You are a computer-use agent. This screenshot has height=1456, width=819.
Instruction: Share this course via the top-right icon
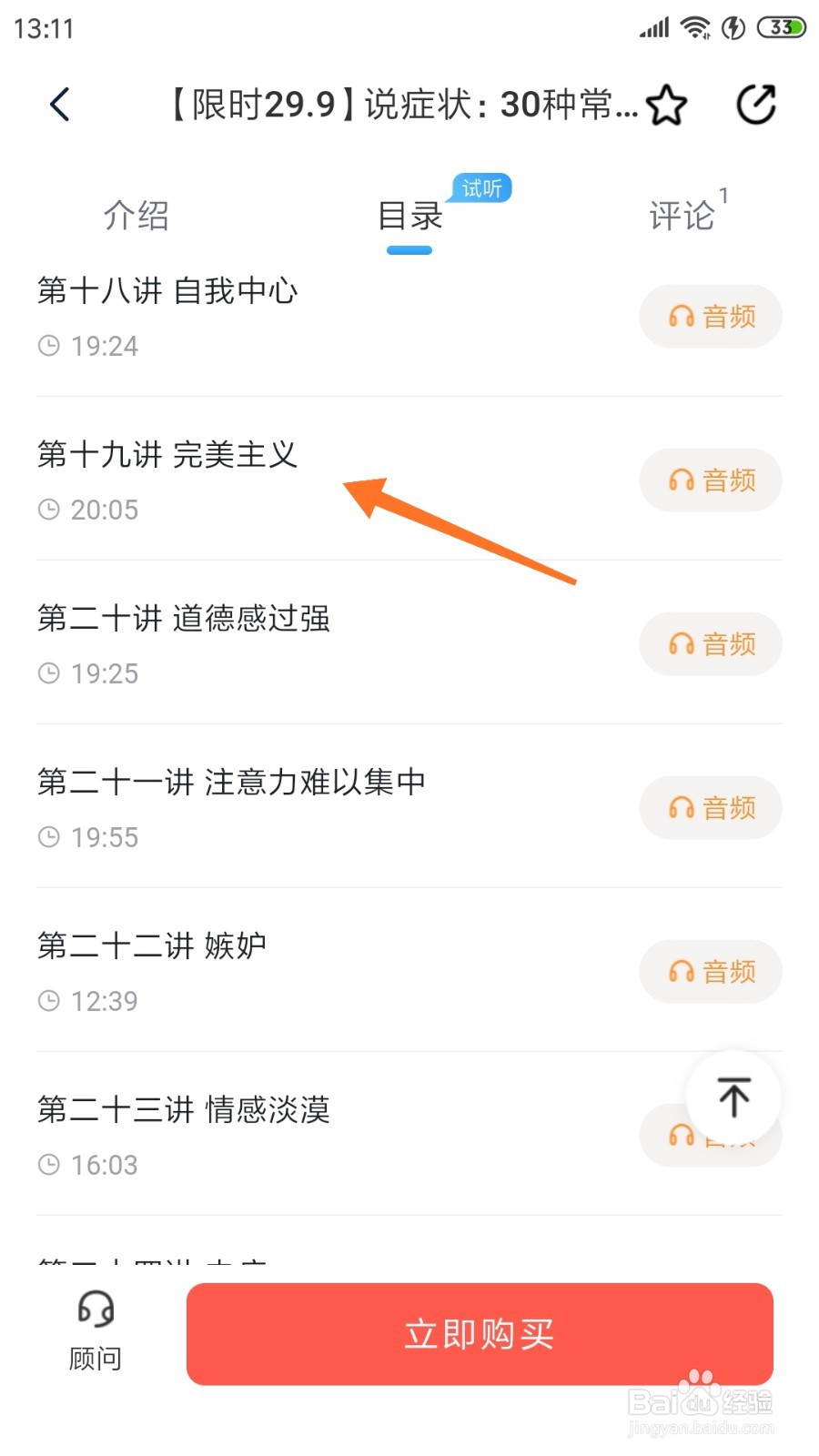pyautogui.click(x=756, y=104)
